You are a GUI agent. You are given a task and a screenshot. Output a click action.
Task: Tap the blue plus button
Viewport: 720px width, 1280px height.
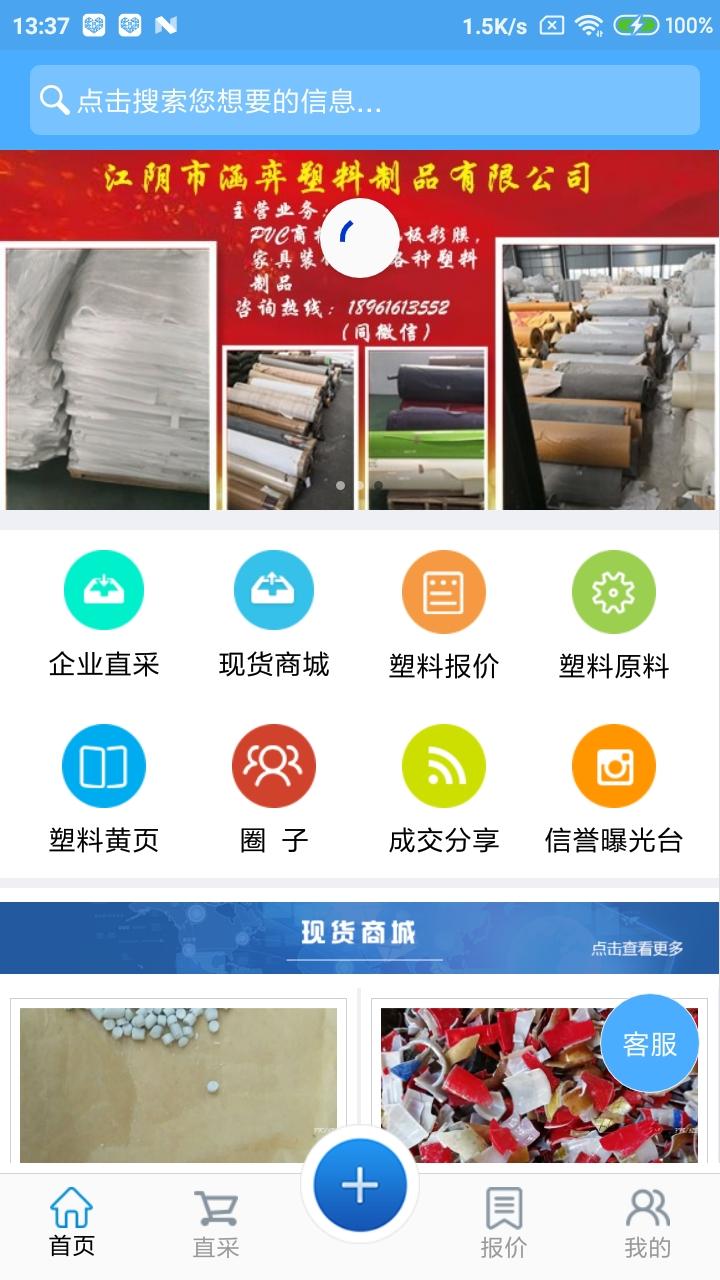click(360, 1186)
